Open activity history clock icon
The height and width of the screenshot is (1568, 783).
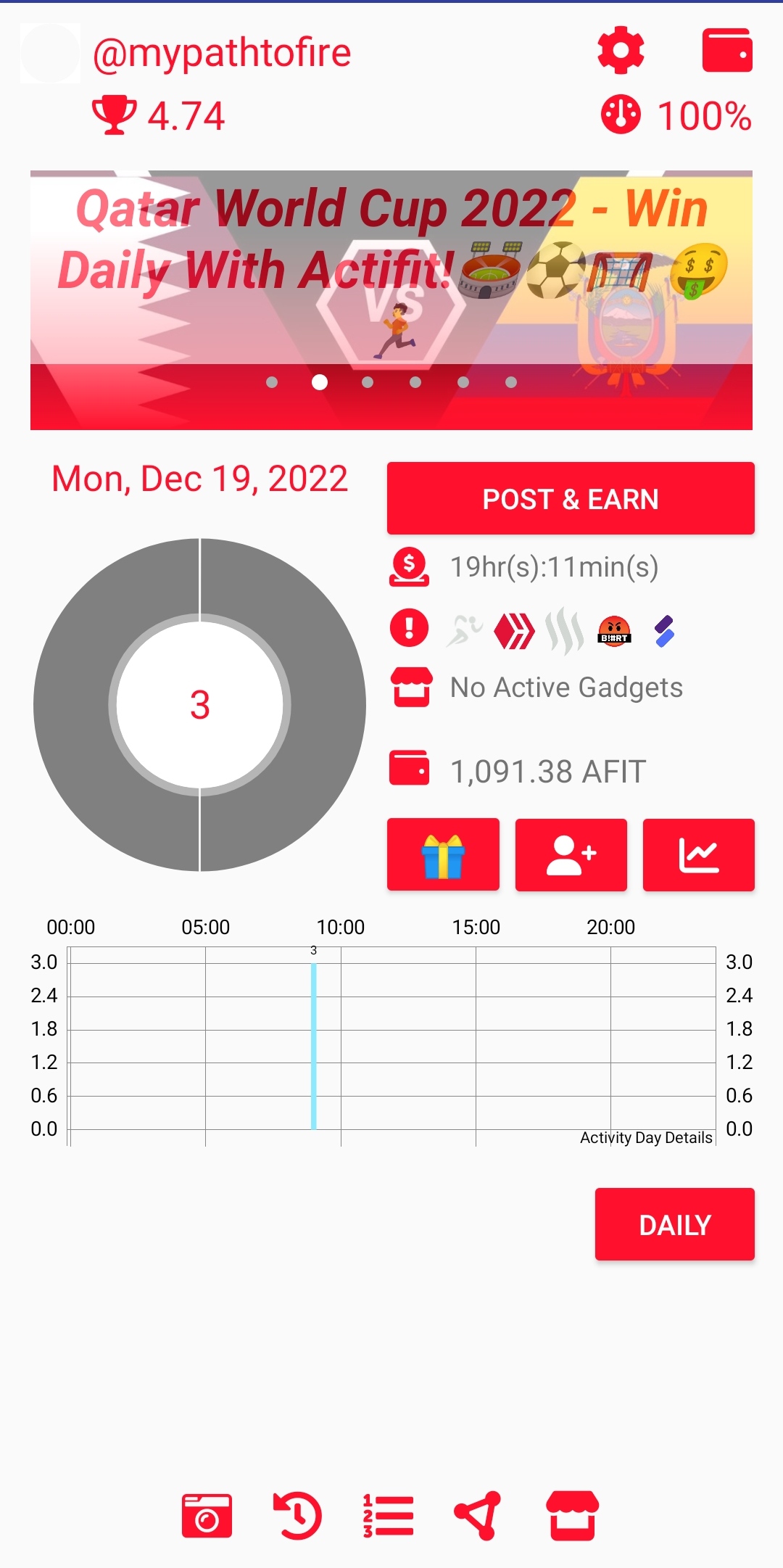[x=297, y=1516]
